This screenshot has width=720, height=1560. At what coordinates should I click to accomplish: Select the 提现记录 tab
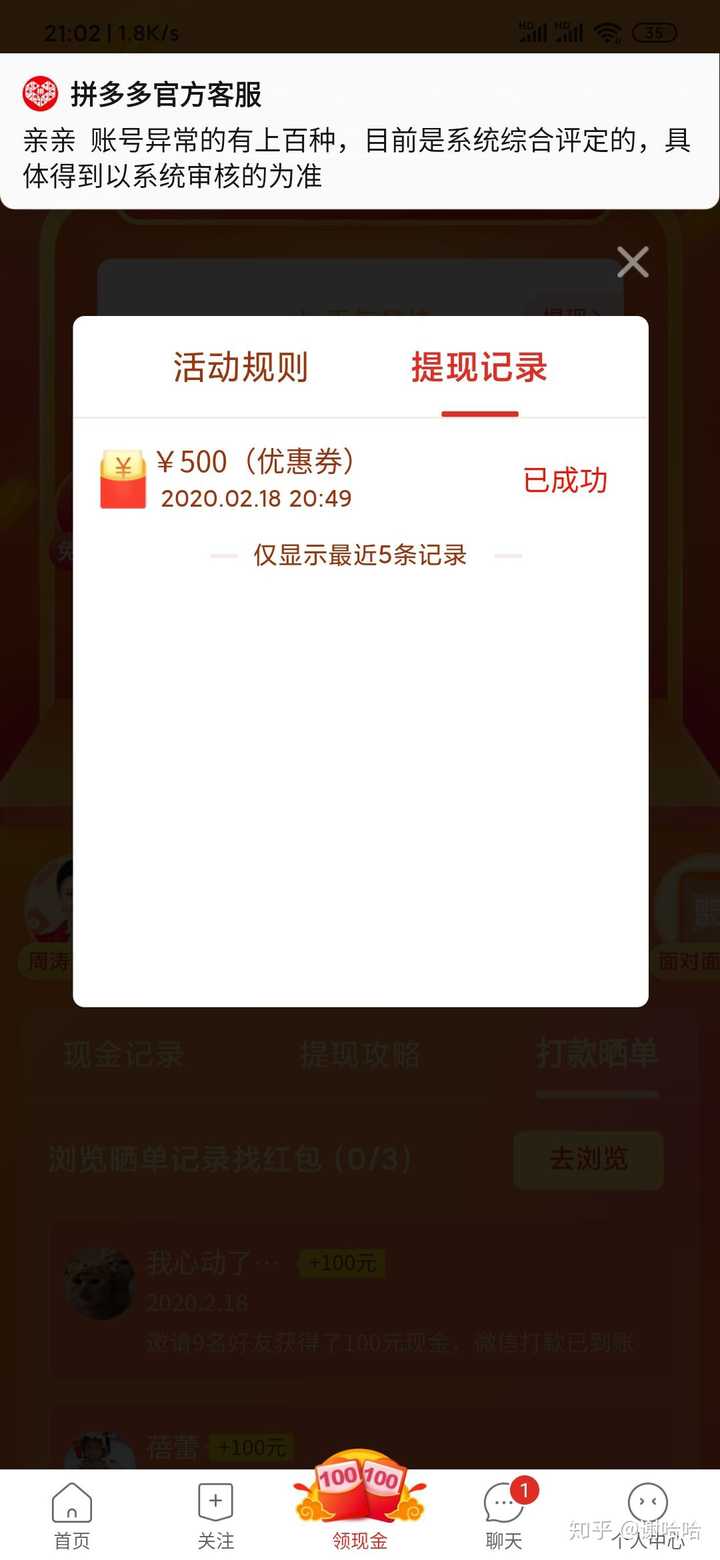[479, 368]
